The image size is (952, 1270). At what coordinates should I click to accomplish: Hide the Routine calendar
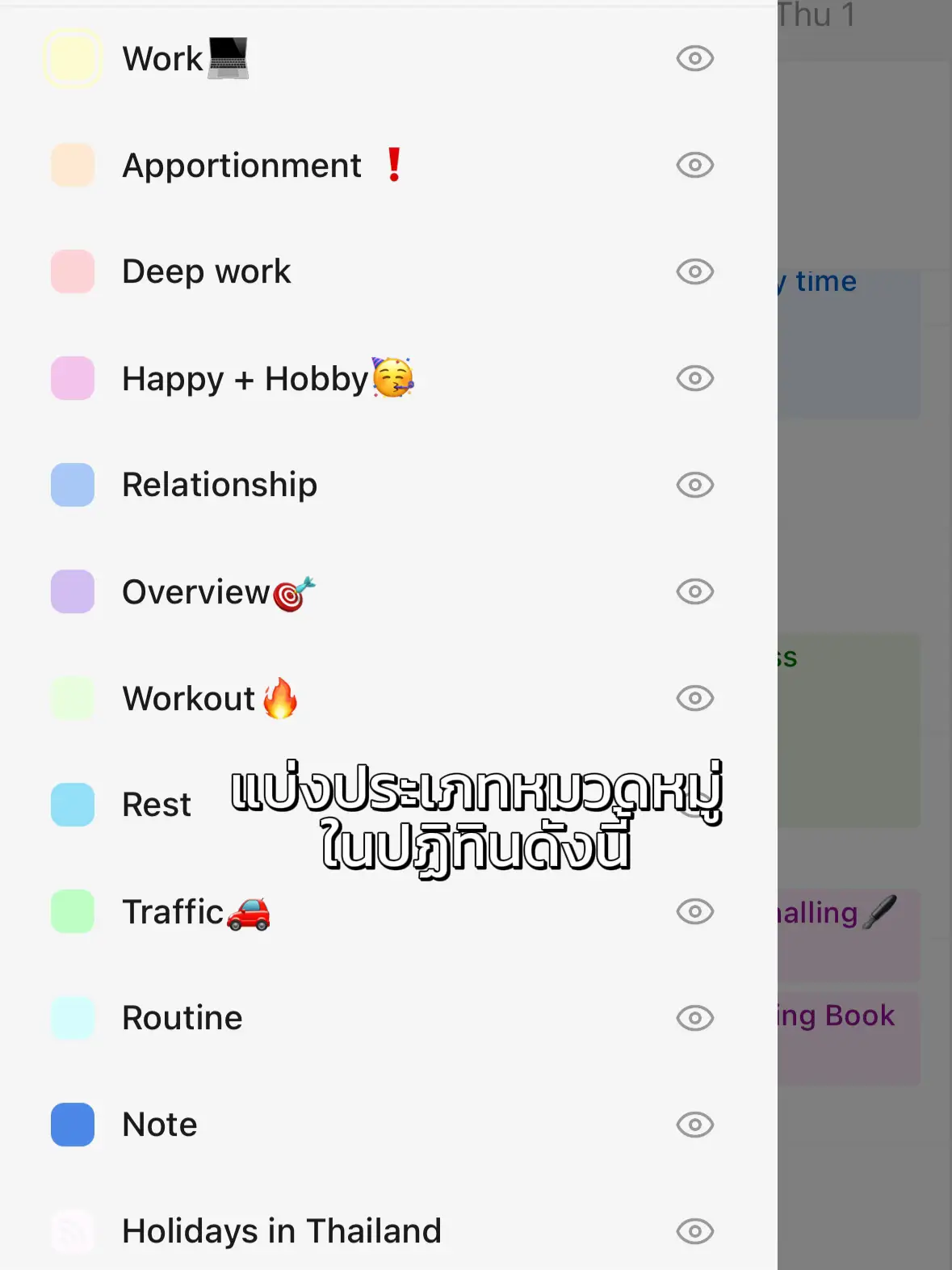pyautogui.click(x=694, y=1018)
